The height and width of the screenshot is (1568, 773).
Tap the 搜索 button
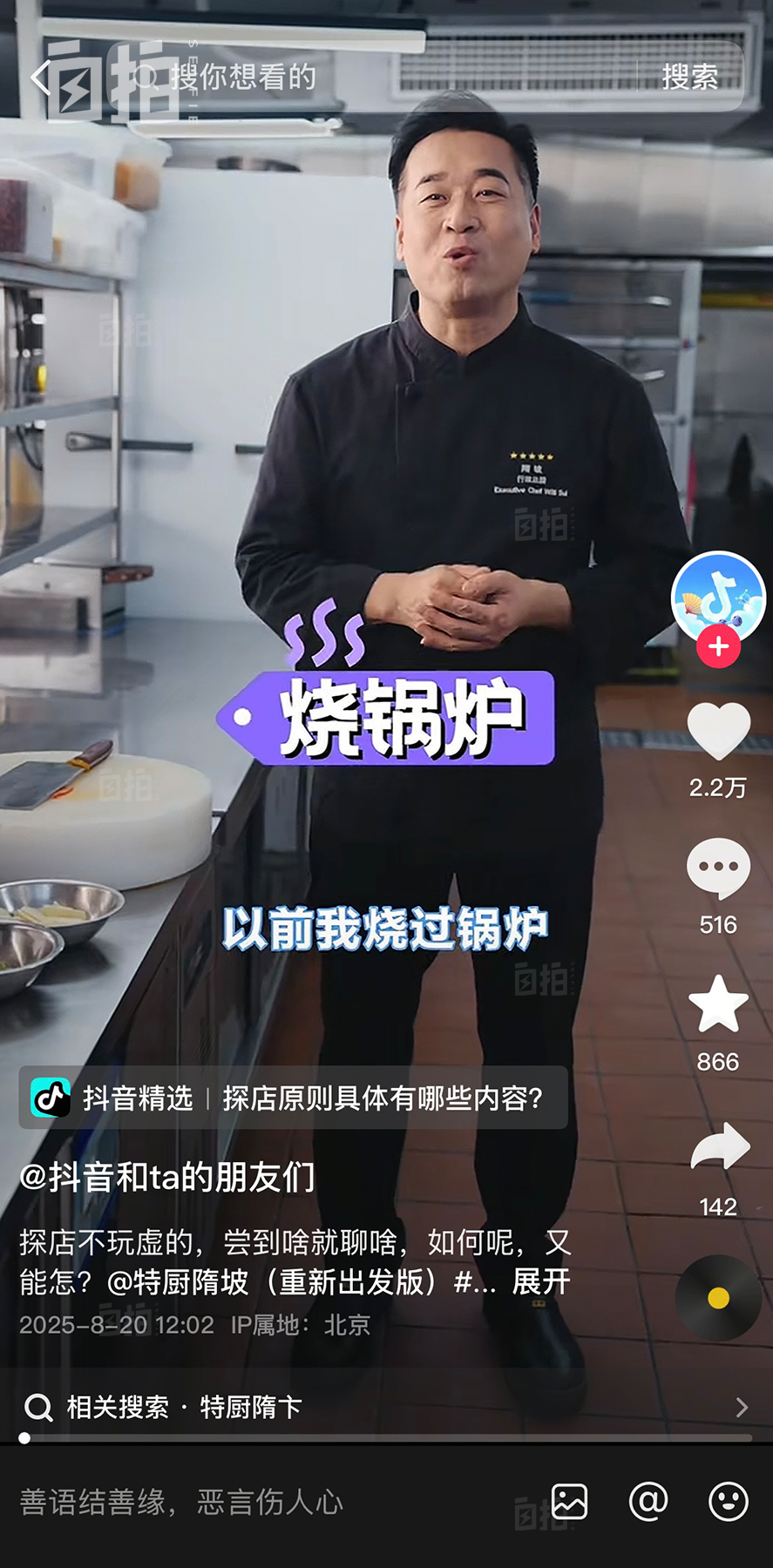coord(689,78)
